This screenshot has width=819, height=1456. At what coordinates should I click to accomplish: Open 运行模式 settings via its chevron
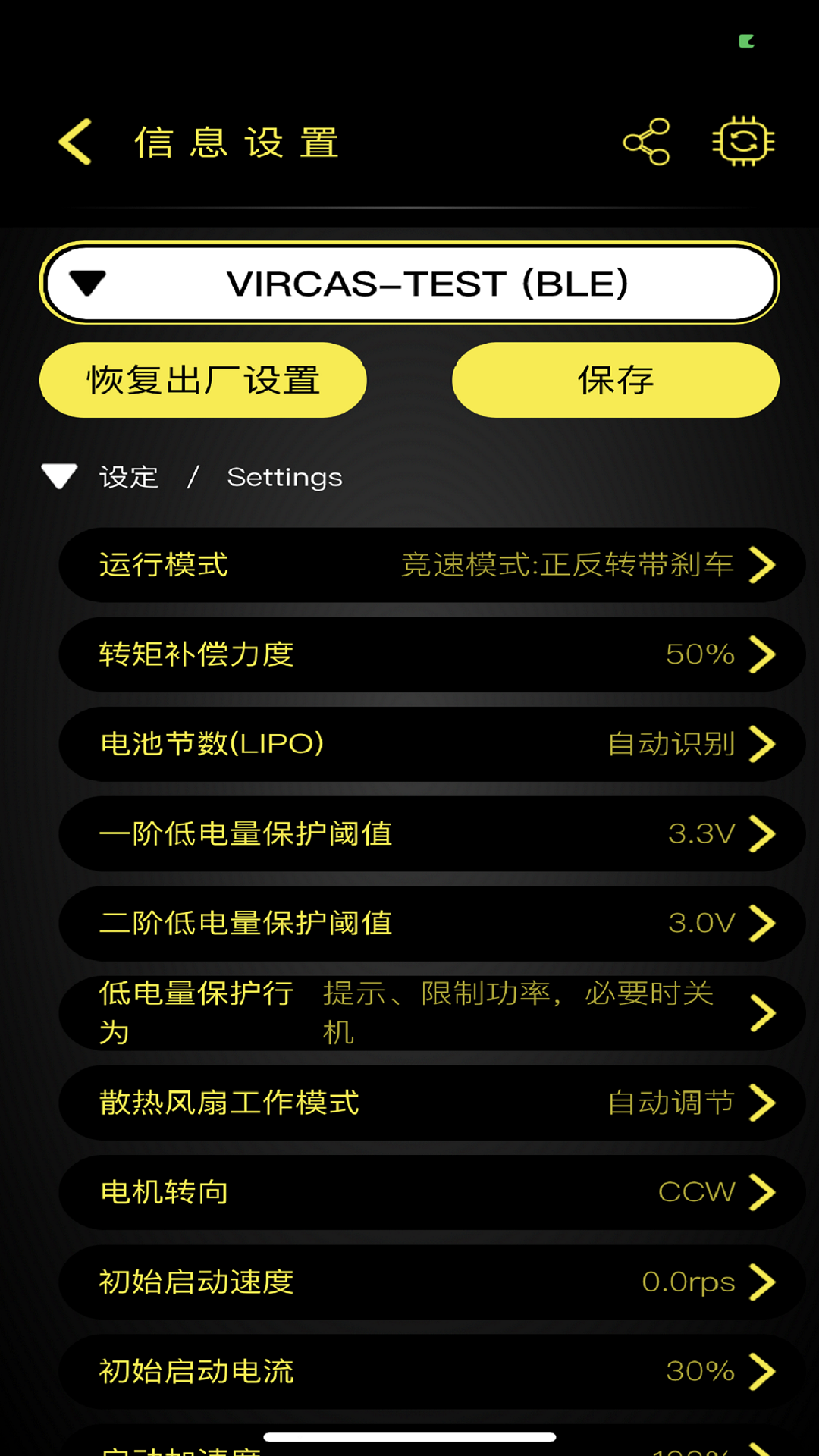(765, 564)
